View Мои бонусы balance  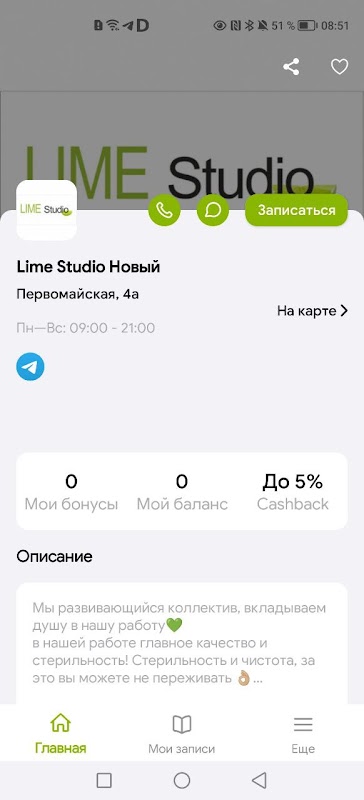[x=71, y=491]
